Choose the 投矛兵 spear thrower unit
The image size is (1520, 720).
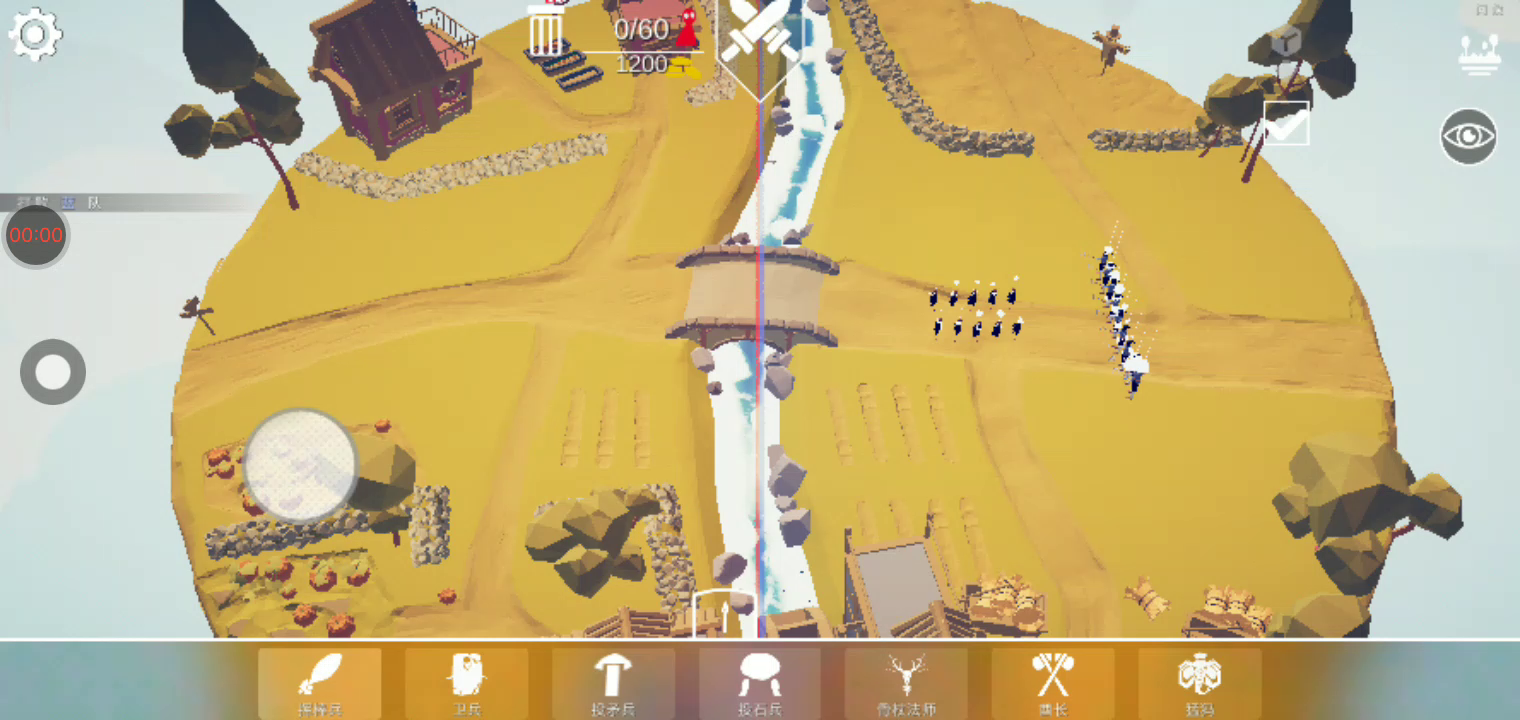click(x=613, y=682)
